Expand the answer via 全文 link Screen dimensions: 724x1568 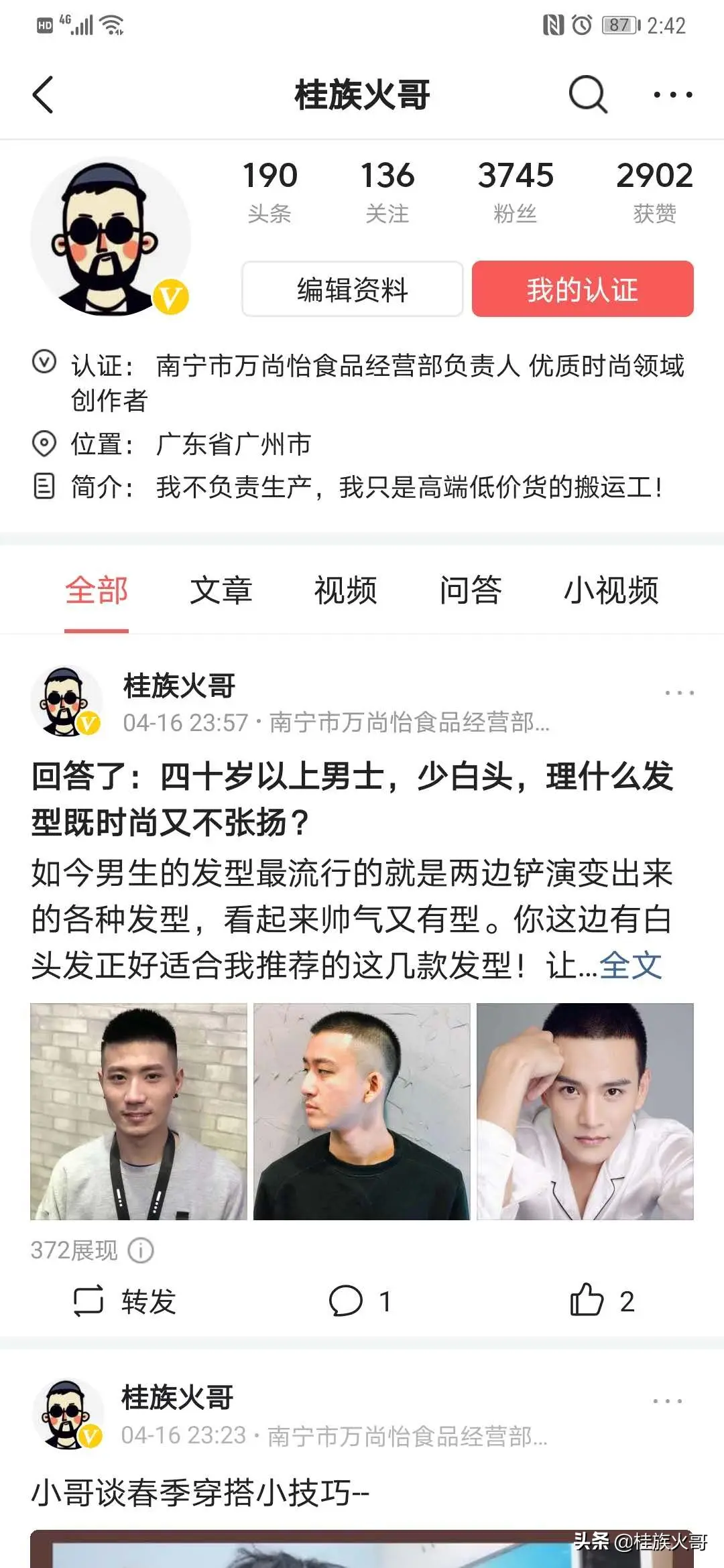coord(630,966)
